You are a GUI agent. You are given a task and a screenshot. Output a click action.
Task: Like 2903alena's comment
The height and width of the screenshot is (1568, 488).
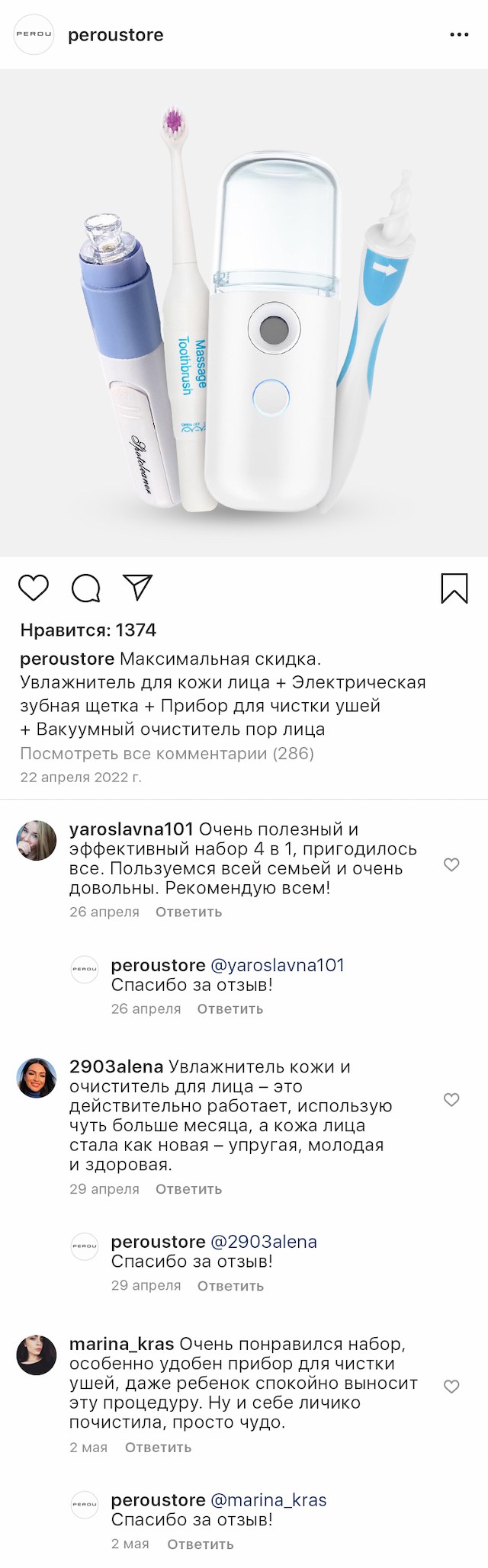[x=451, y=1099]
